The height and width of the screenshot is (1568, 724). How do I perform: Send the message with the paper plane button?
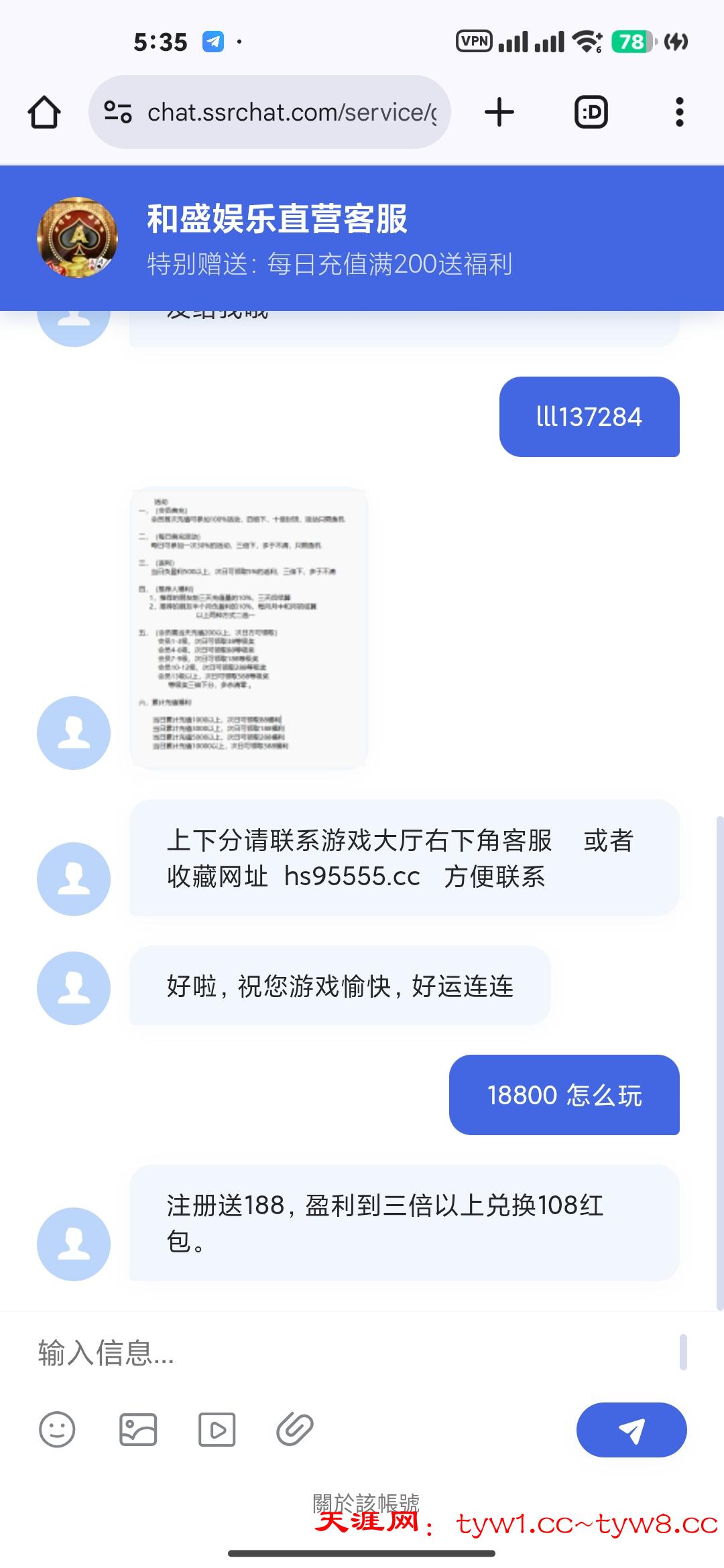coord(631,1429)
